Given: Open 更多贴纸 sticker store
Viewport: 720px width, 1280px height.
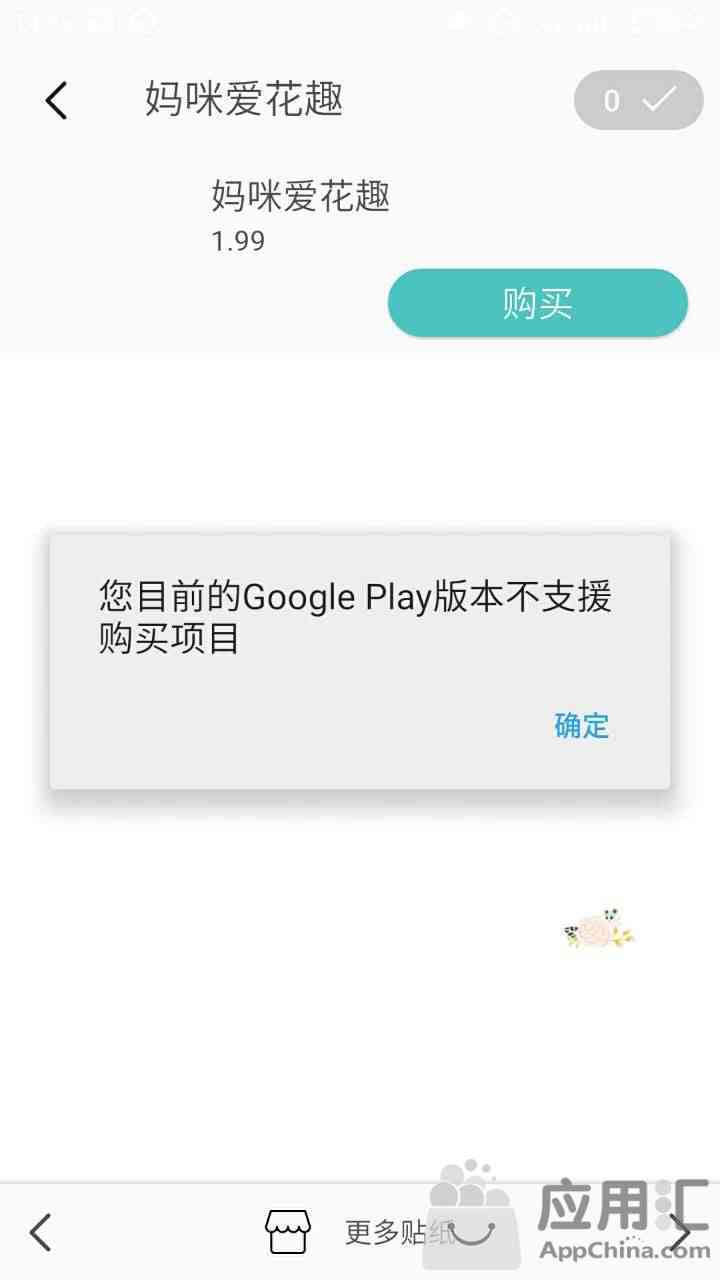Looking at the screenshot, I should coord(360,1232).
